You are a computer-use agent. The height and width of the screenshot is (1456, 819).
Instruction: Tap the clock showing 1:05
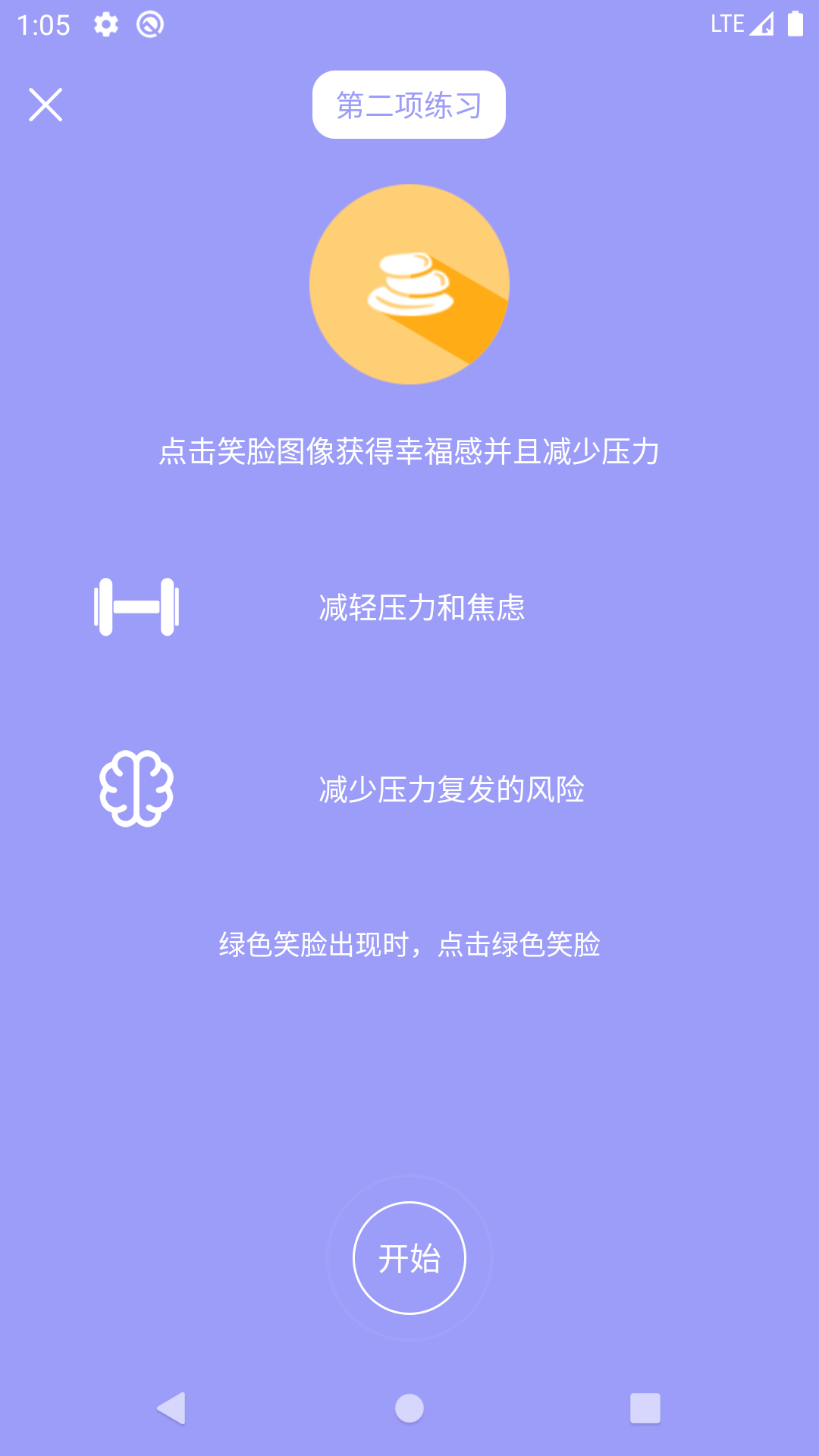coord(42,24)
